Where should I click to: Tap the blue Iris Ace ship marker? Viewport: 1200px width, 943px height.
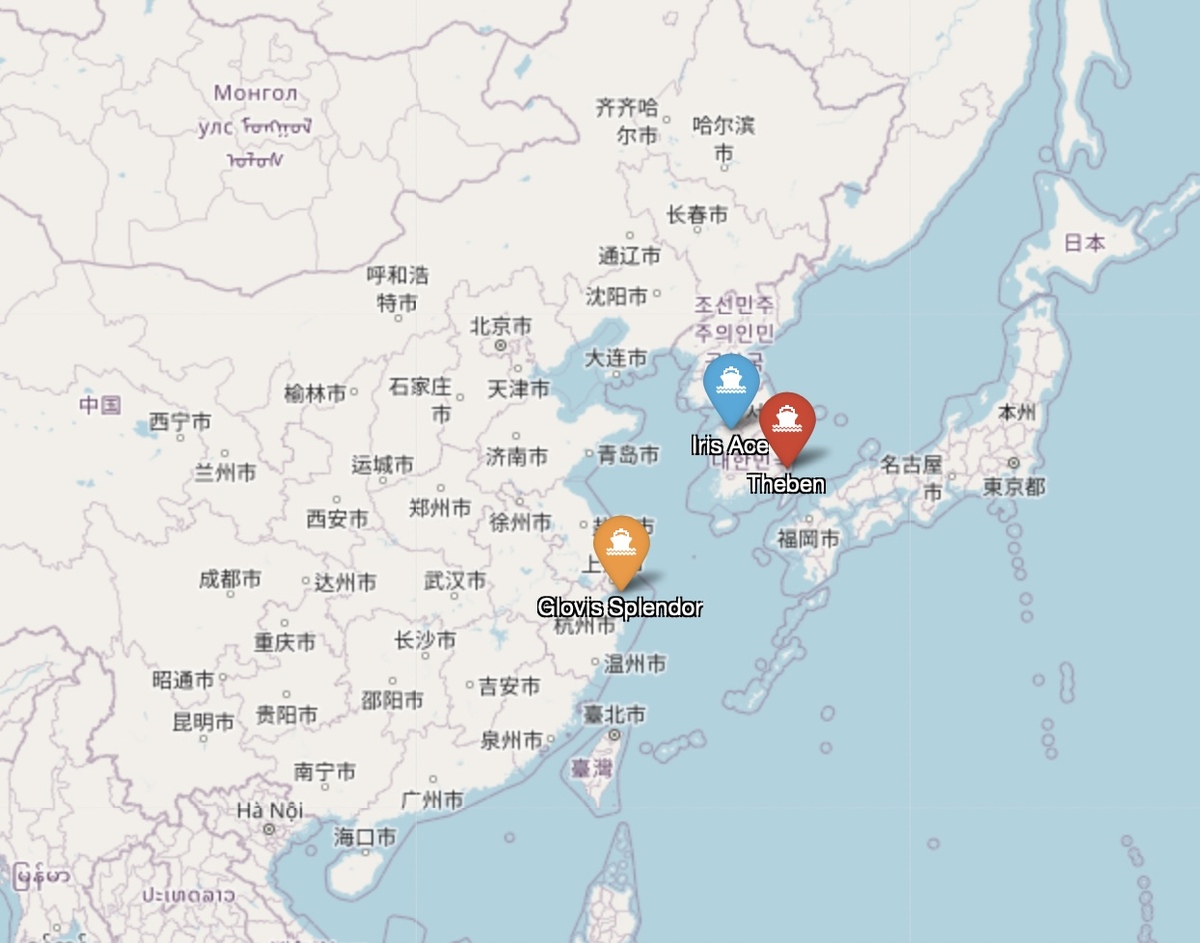[x=731, y=385]
